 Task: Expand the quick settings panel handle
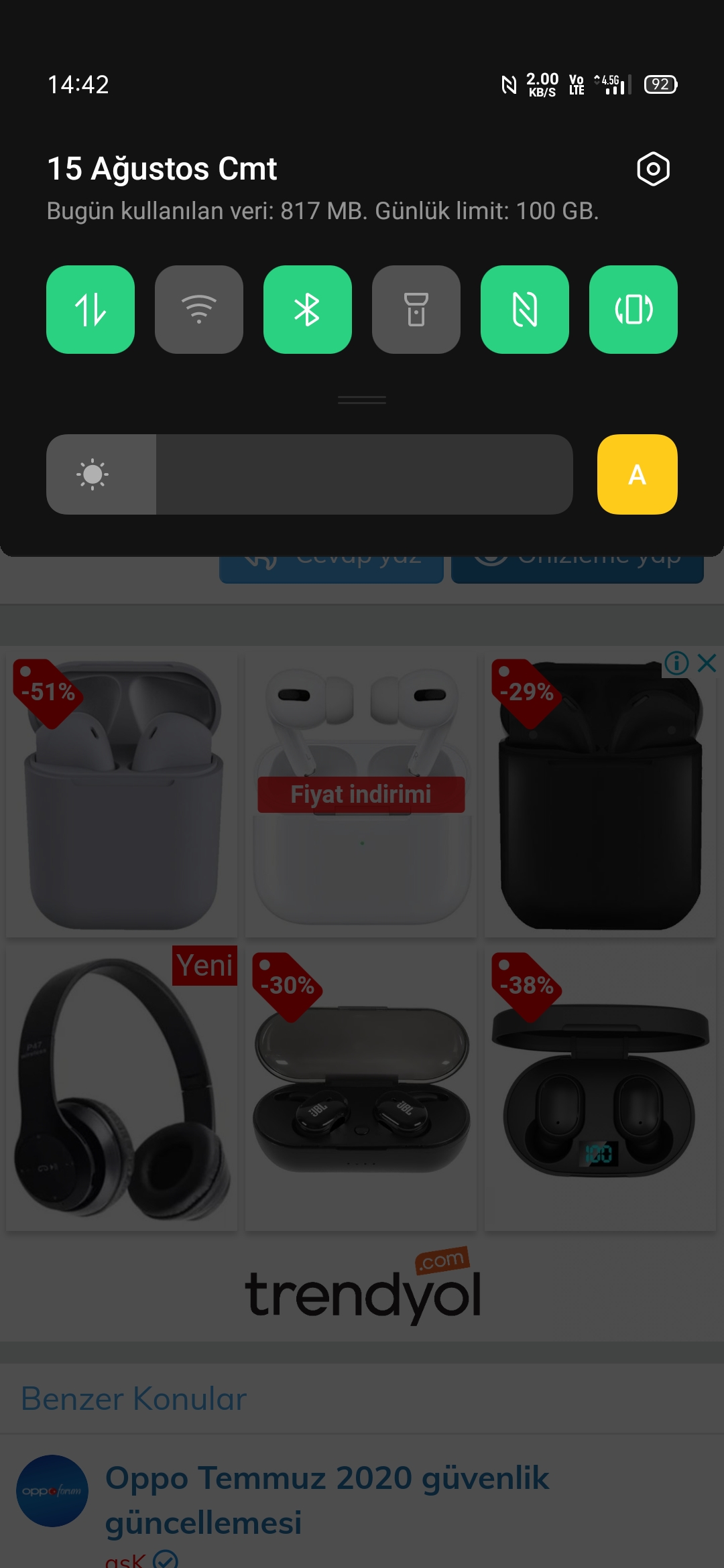(362, 400)
